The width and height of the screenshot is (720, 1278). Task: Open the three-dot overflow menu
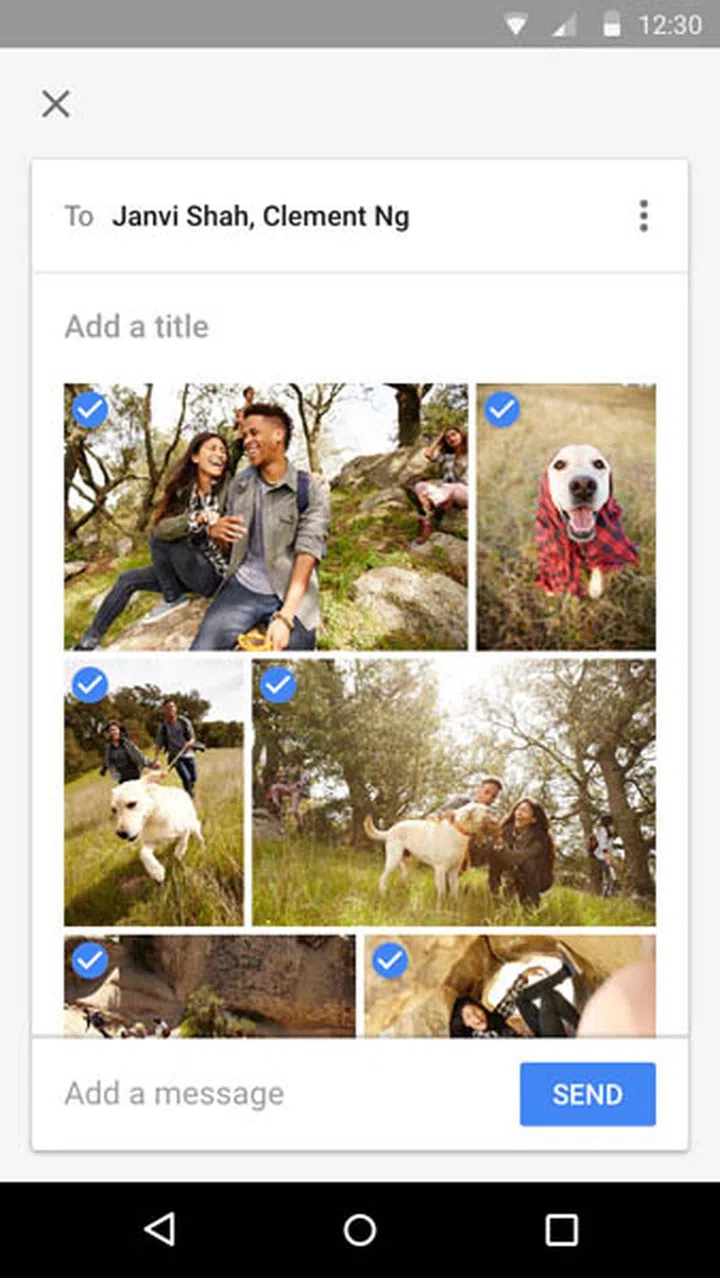click(643, 216)
